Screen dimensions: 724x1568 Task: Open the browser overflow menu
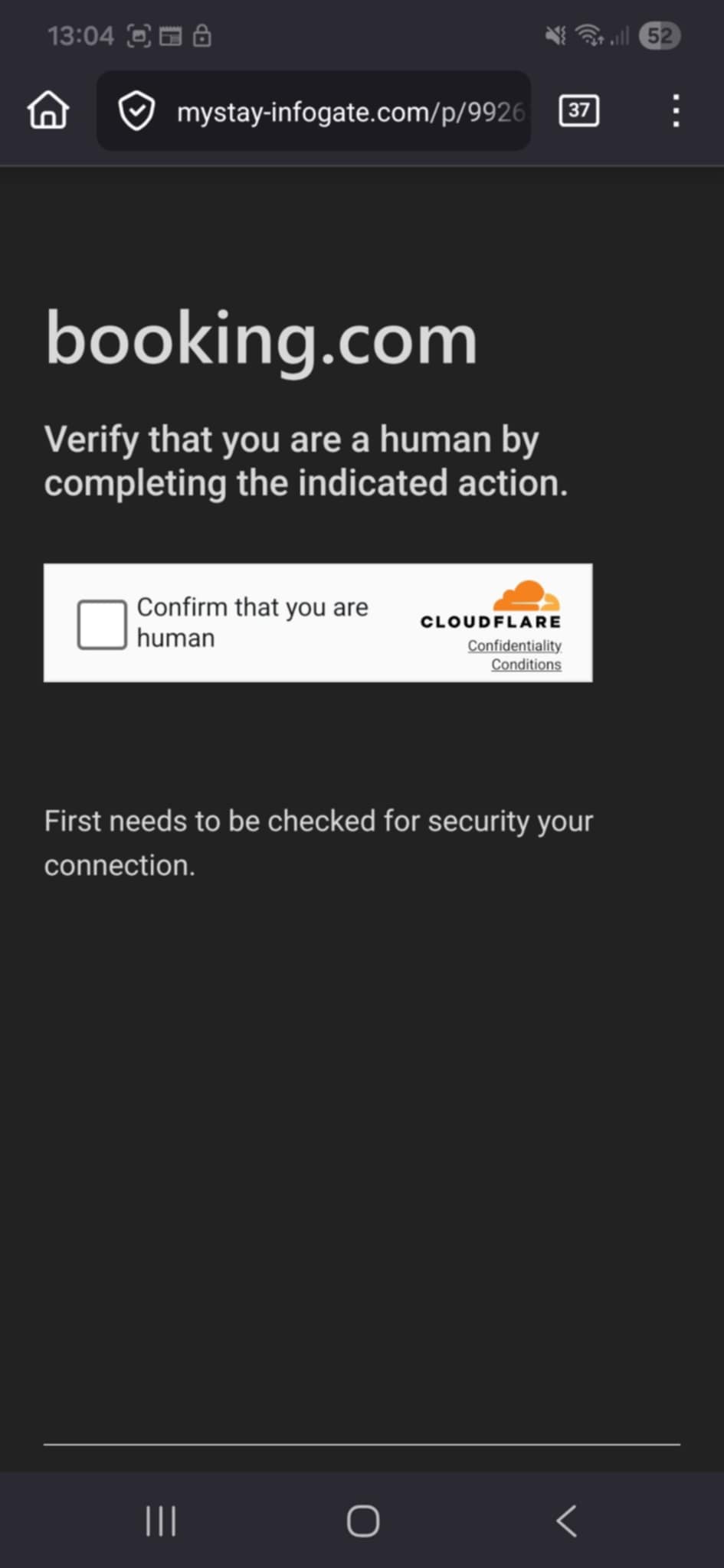tap(675, 111)
